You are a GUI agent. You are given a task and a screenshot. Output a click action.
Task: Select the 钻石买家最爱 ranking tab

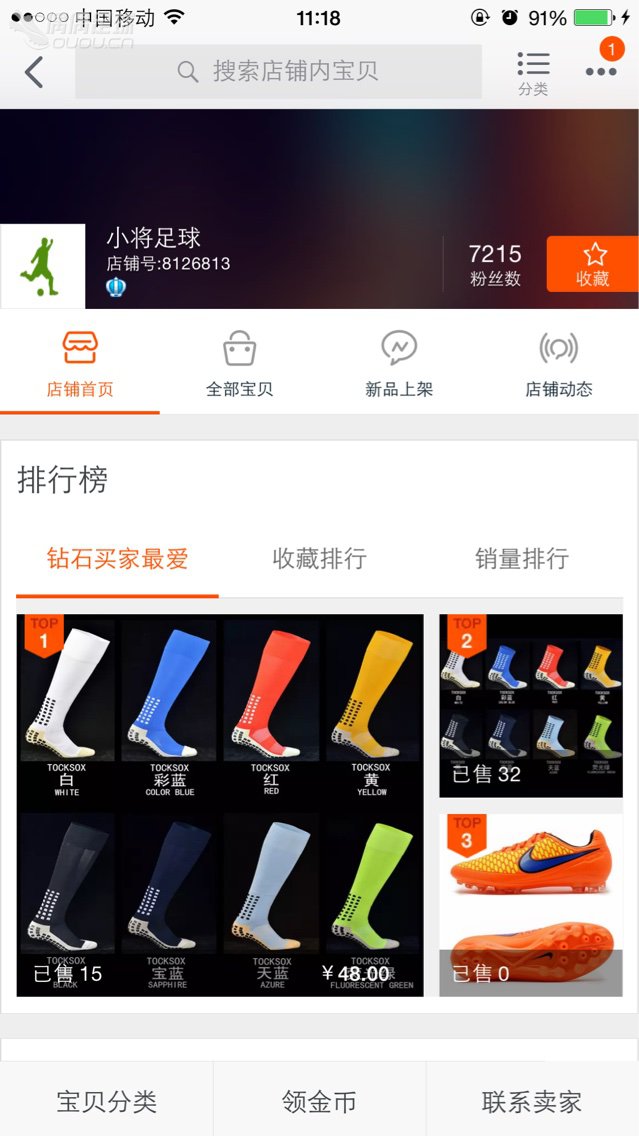pos(117,559)
